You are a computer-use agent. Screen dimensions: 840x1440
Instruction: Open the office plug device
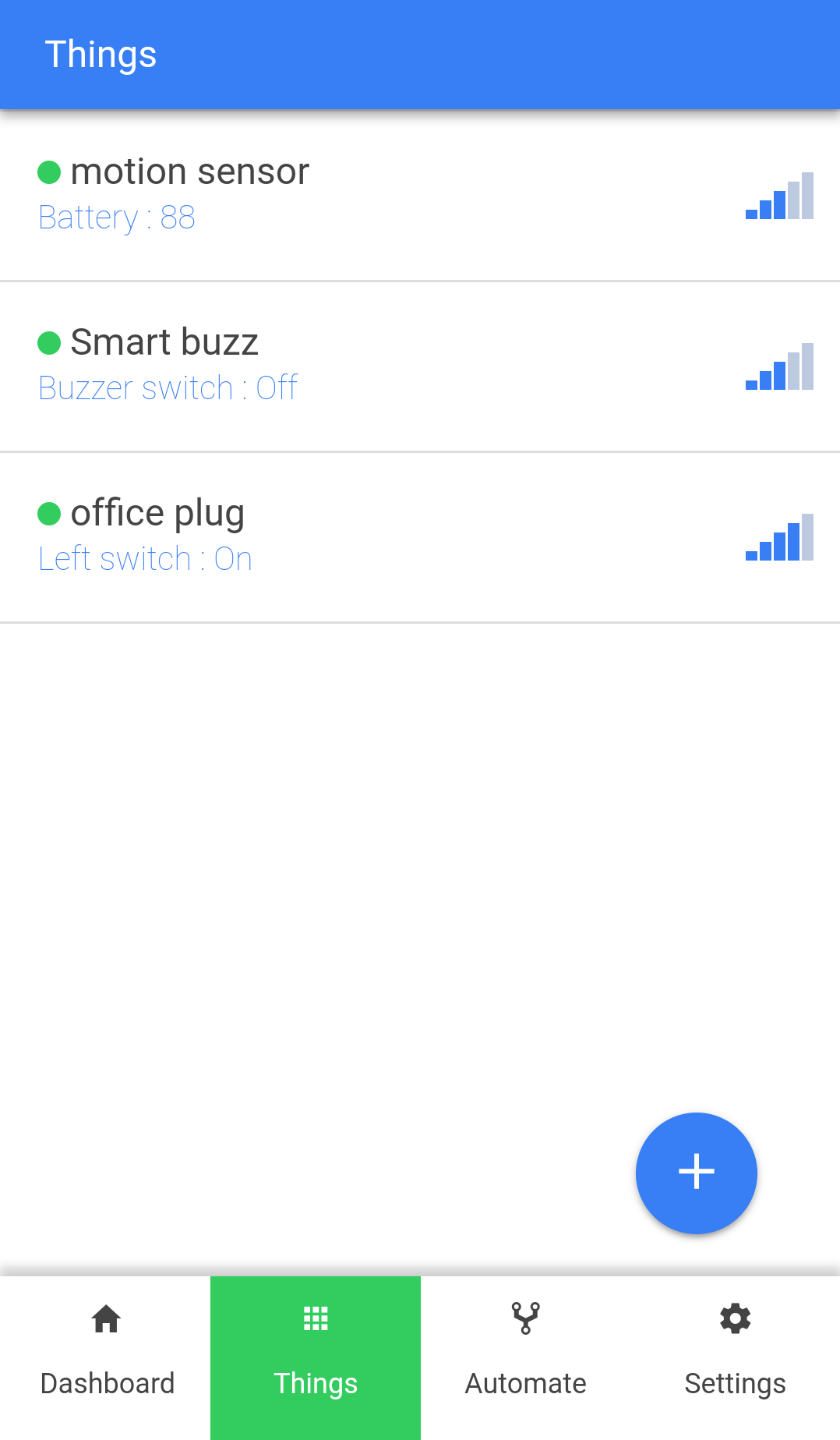420,537
